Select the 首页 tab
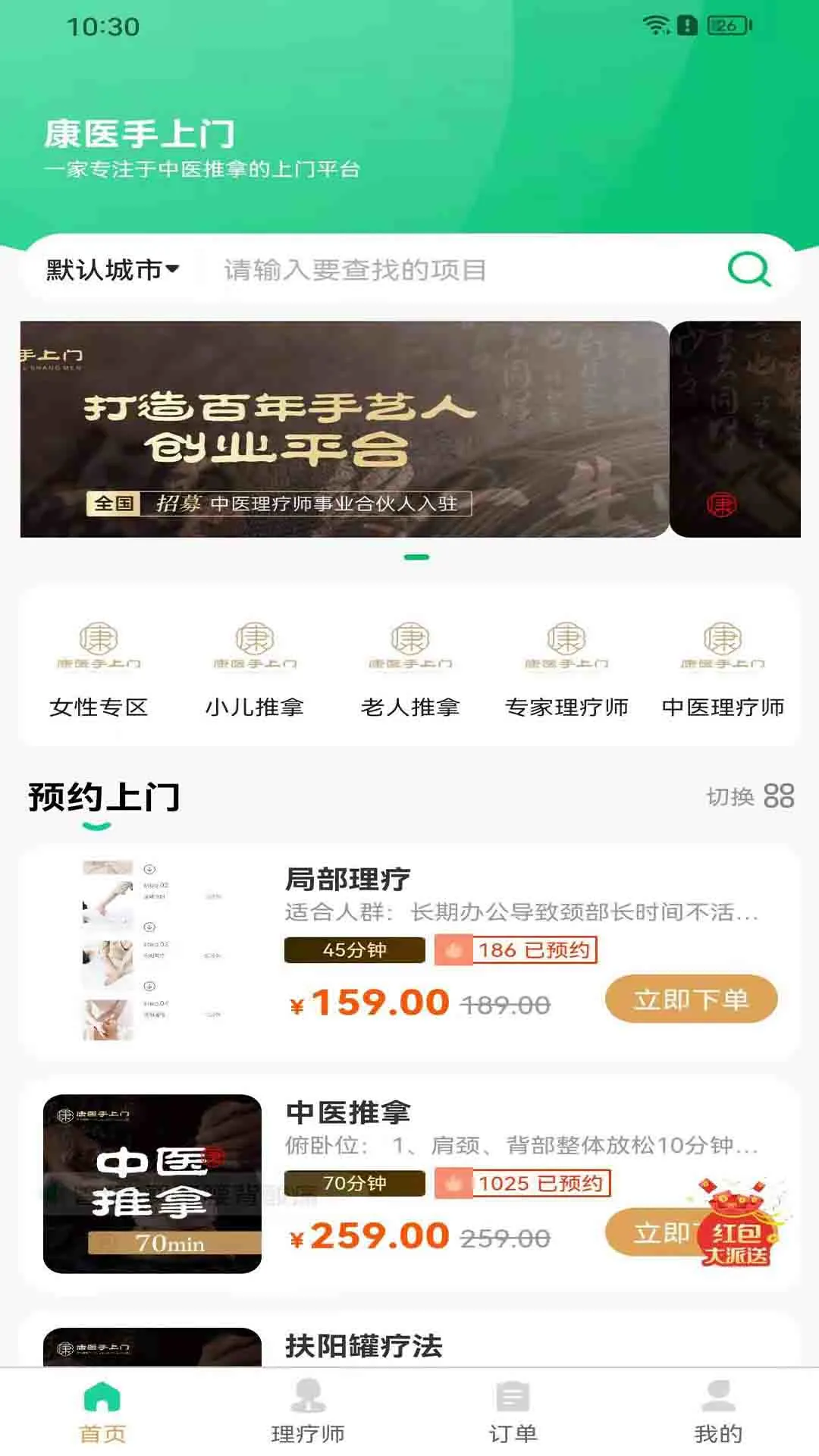 pos(102,1412)
